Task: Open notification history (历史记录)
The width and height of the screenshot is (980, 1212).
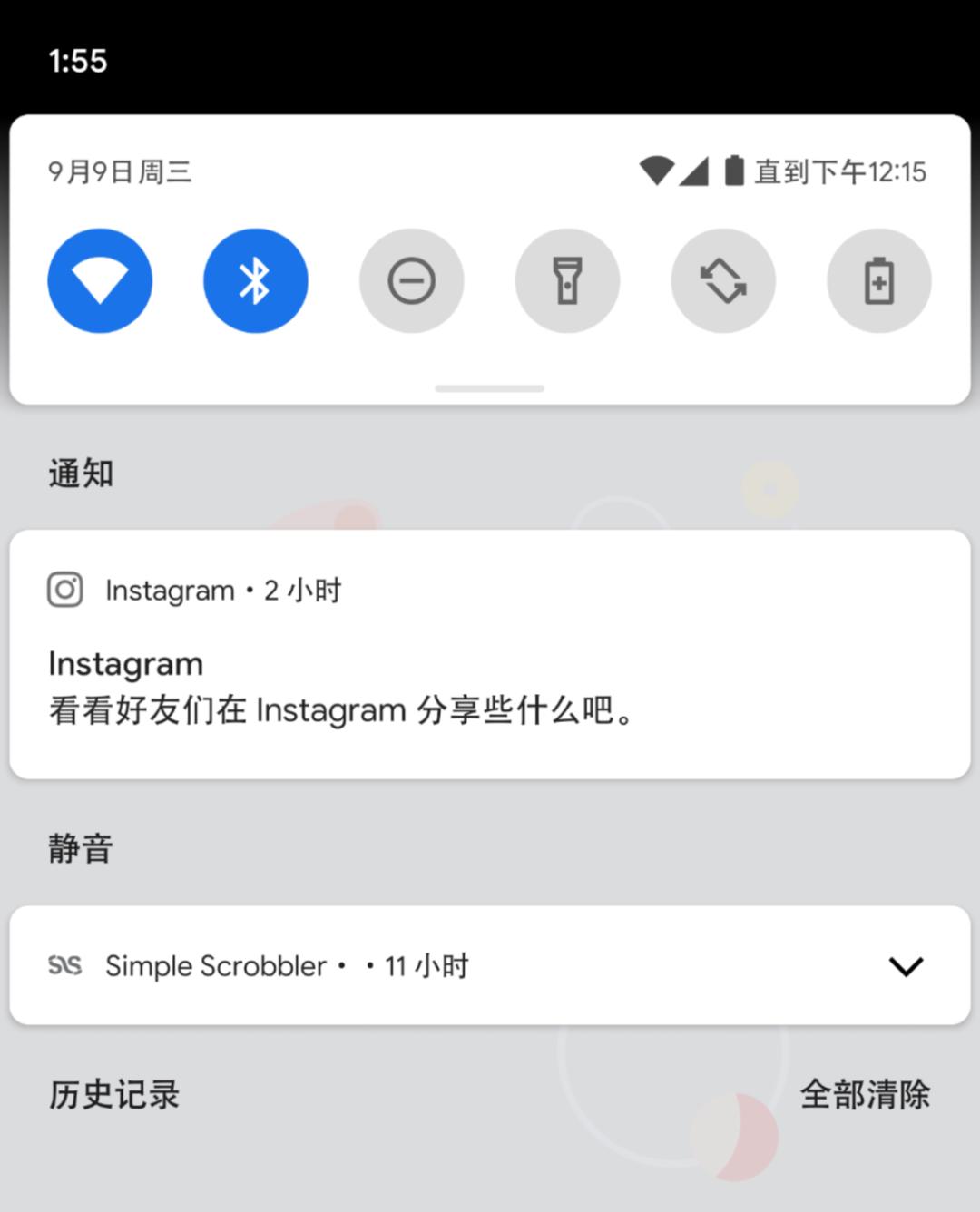Action: point(114,1095)
